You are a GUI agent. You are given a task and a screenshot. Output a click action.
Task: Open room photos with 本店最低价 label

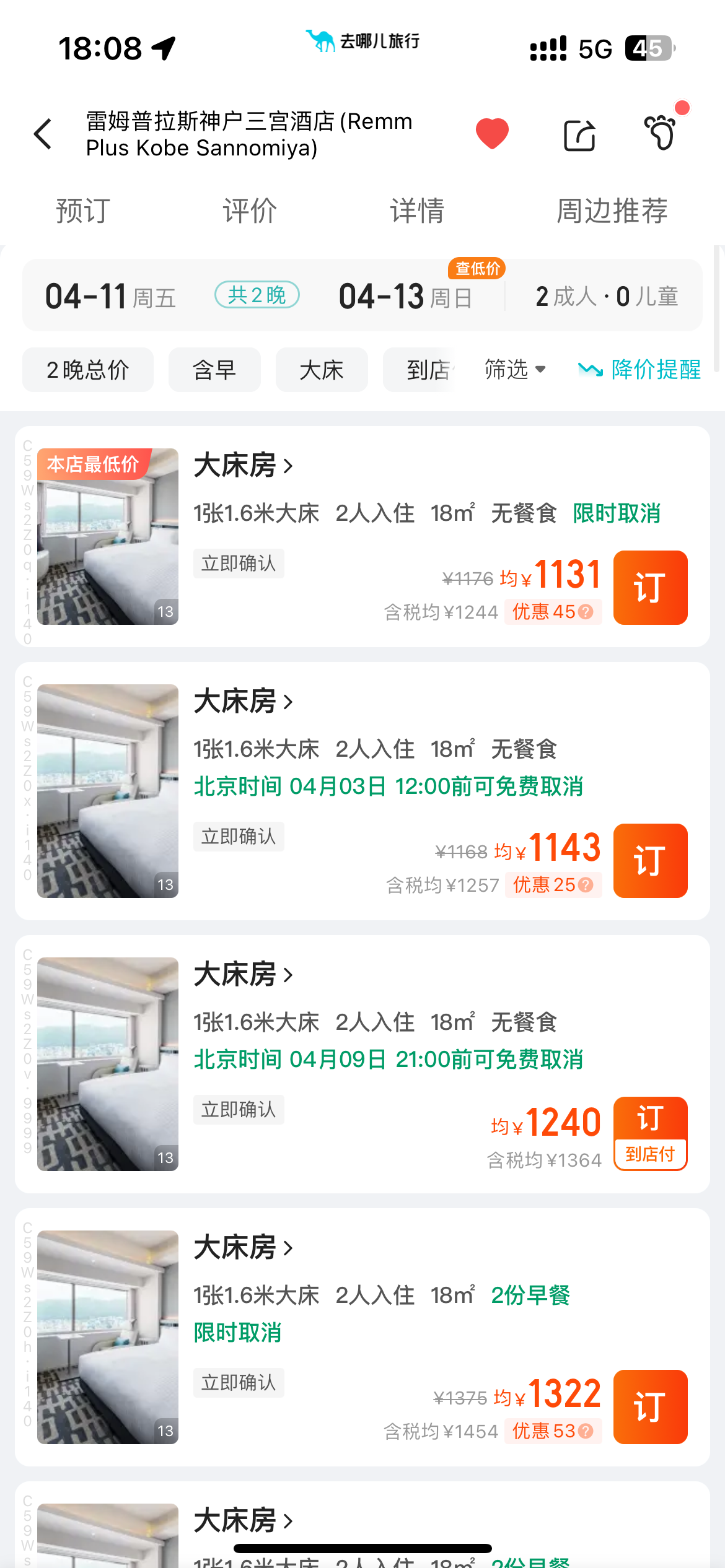click(x=108, y=536)
